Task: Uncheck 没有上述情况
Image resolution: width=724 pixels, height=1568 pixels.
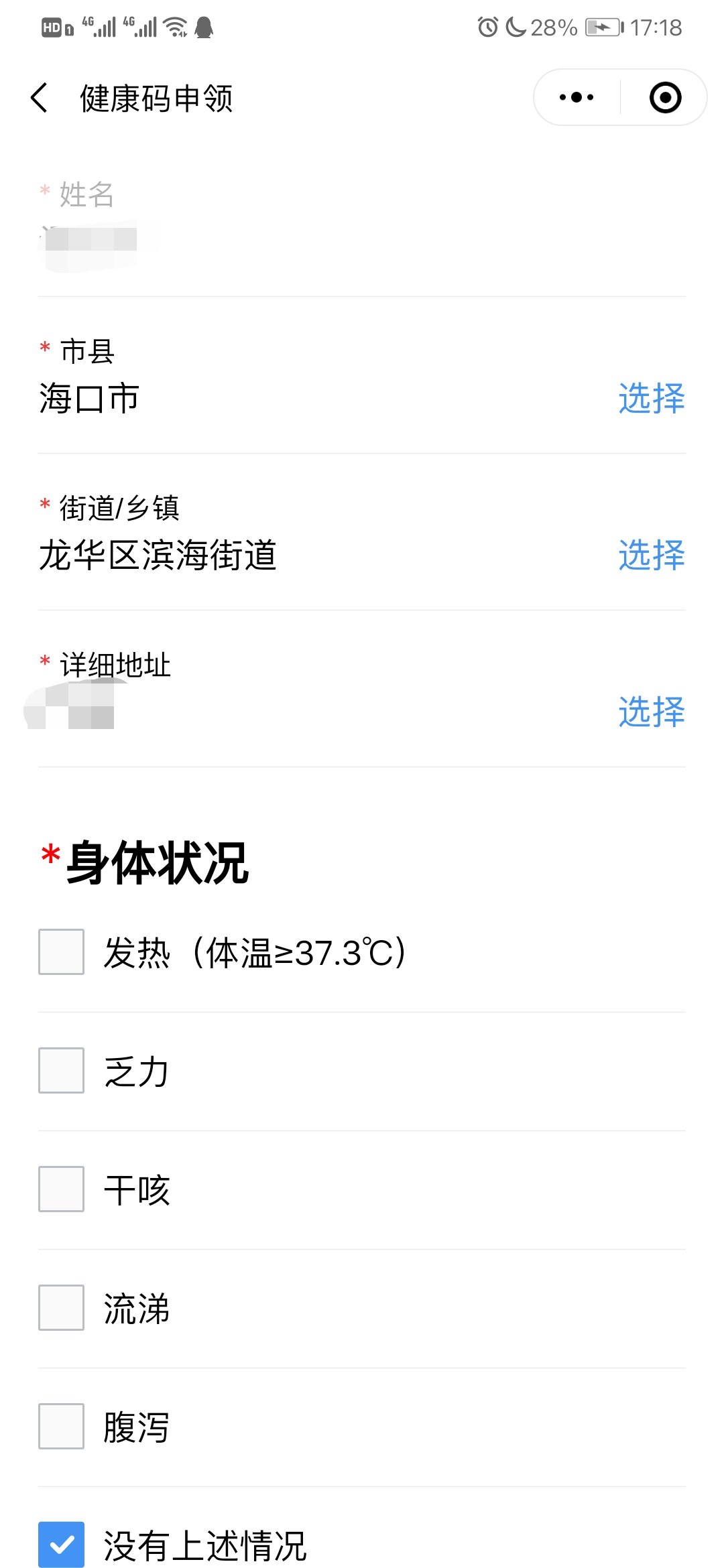Action: pos(61,1544)
